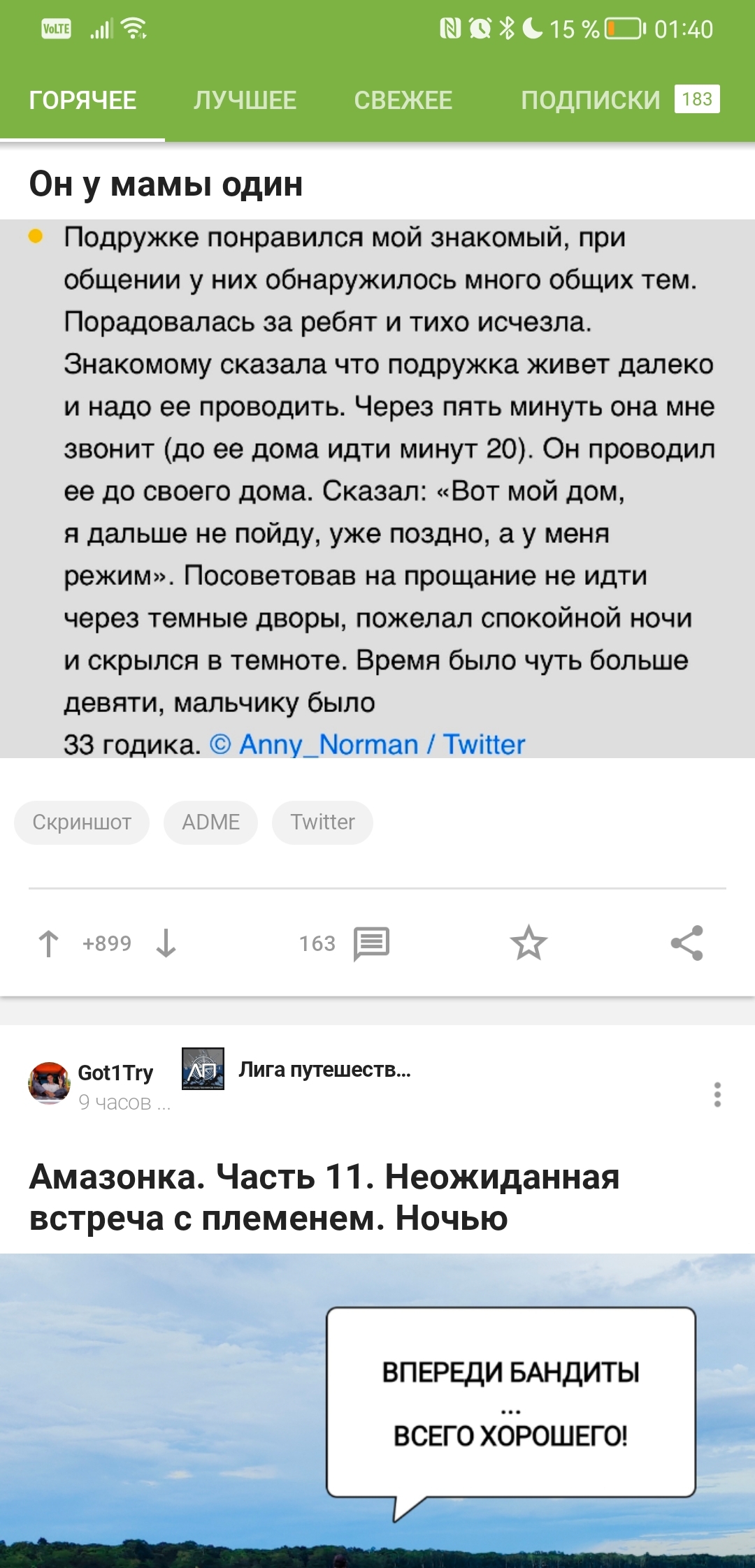The height and width of the screenshot is (1568, 755).
Task: Select the Twitter tag chip
Action: [322, 822]
